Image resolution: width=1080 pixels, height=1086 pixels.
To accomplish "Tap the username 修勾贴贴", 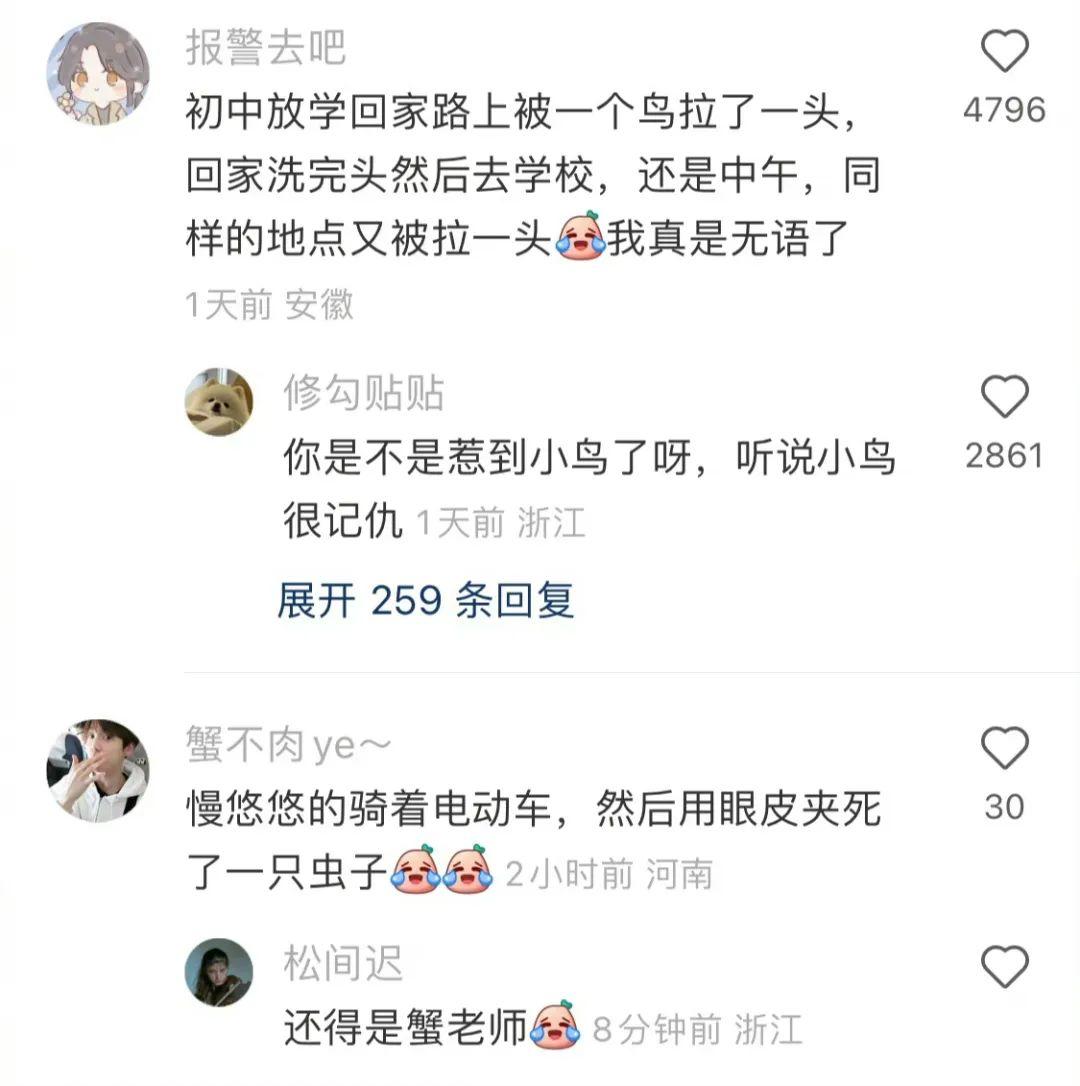I will click(364, 394).
